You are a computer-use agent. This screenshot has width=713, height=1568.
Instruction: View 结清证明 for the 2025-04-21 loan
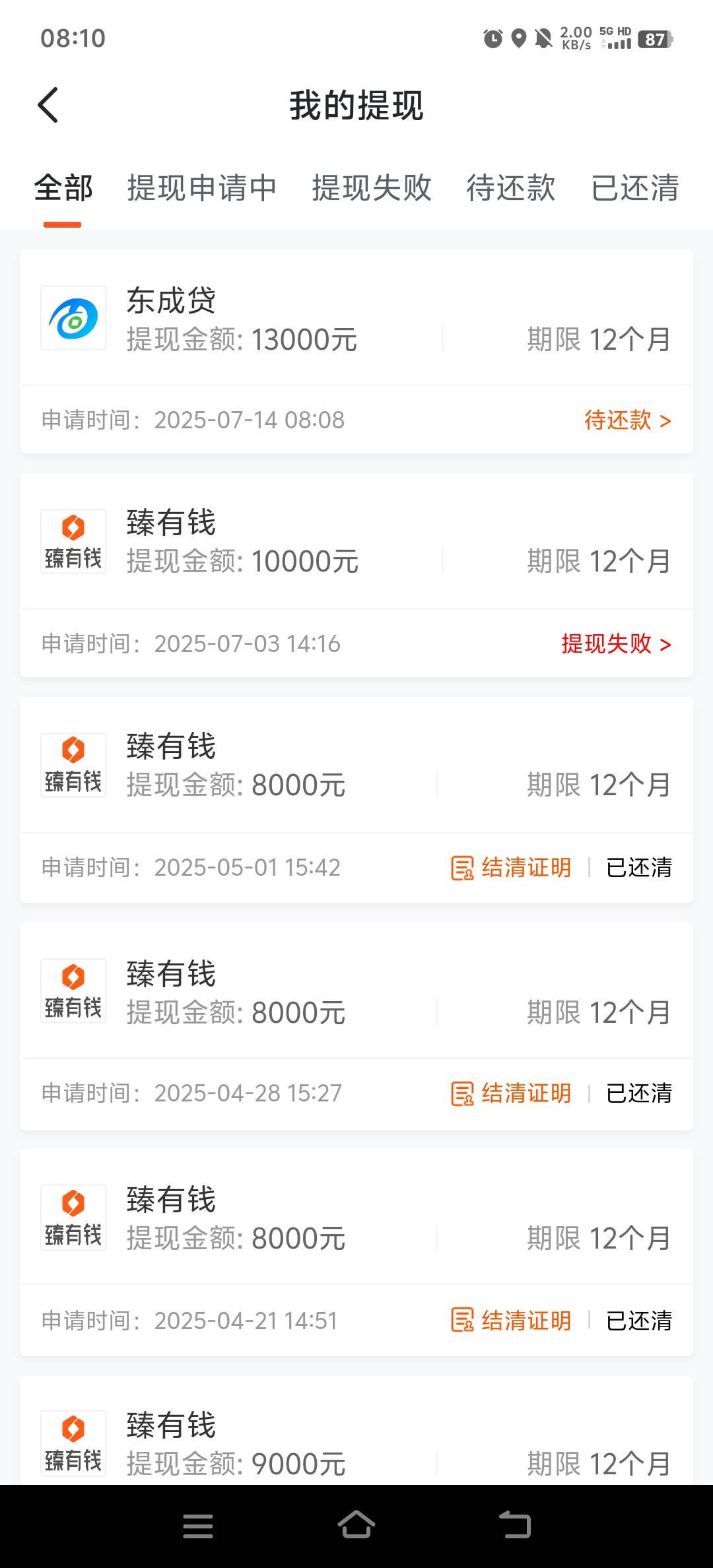[511, 1321]
